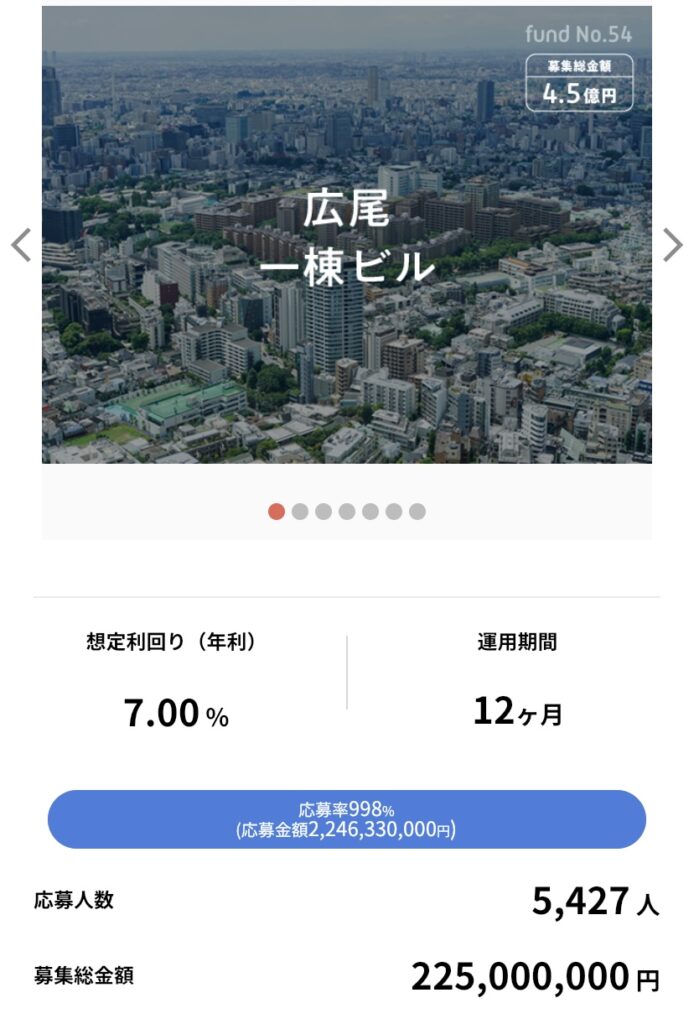Go to the next fund slide
The image size is (694, 1024).
[x=673, y=245]
